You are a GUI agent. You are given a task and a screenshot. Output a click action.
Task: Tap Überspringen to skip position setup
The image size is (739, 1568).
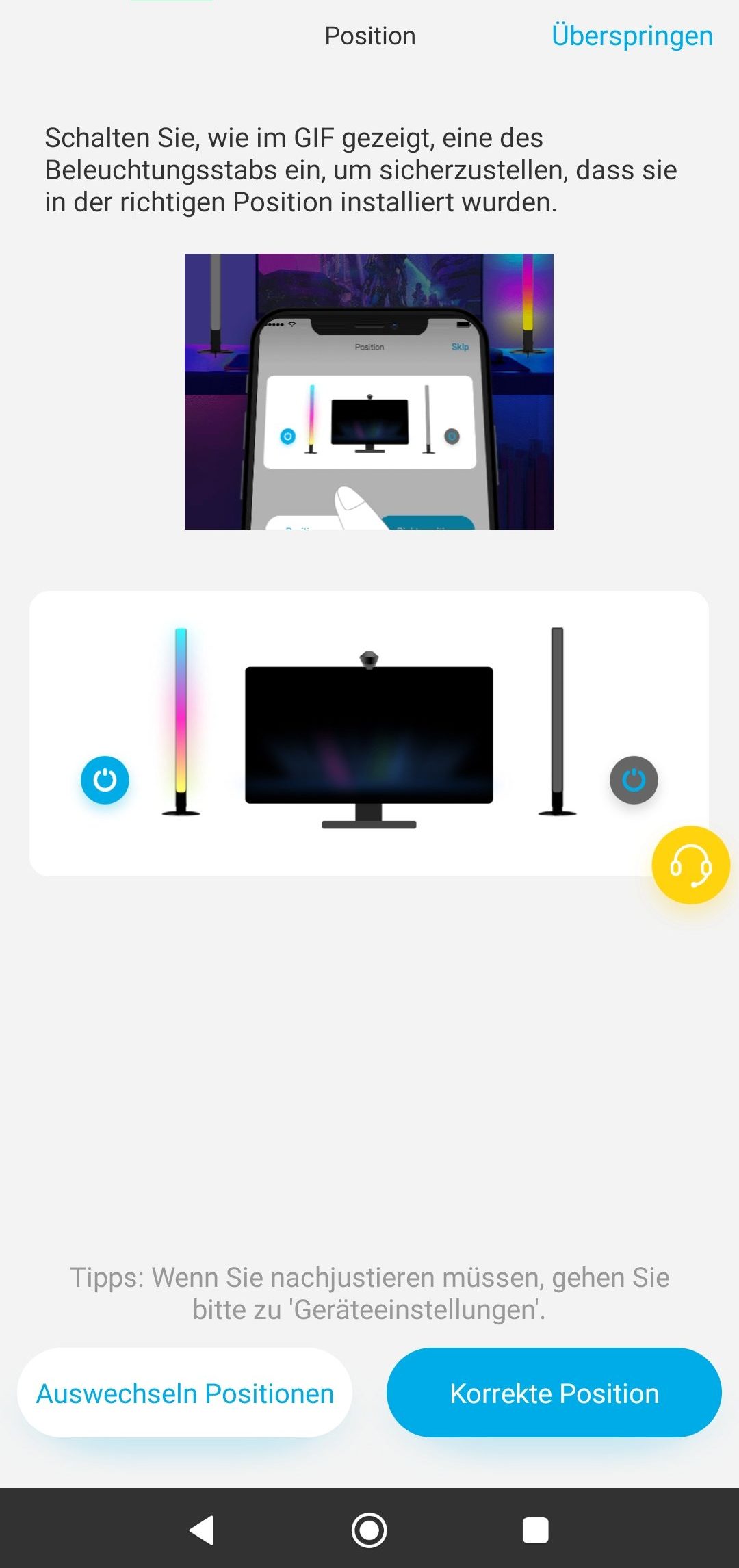[x=632, y=36]
